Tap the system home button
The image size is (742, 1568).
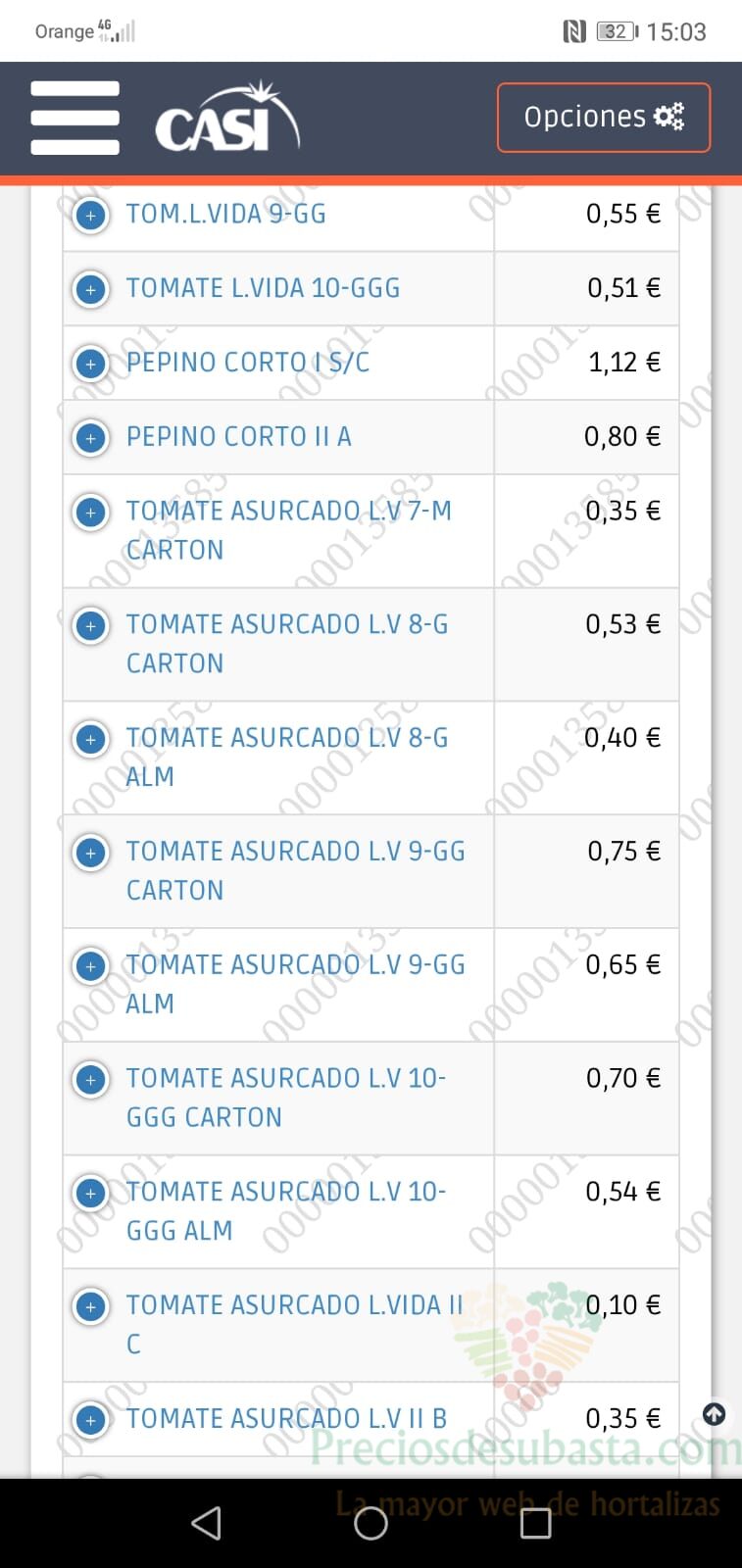click(371, 1523)
